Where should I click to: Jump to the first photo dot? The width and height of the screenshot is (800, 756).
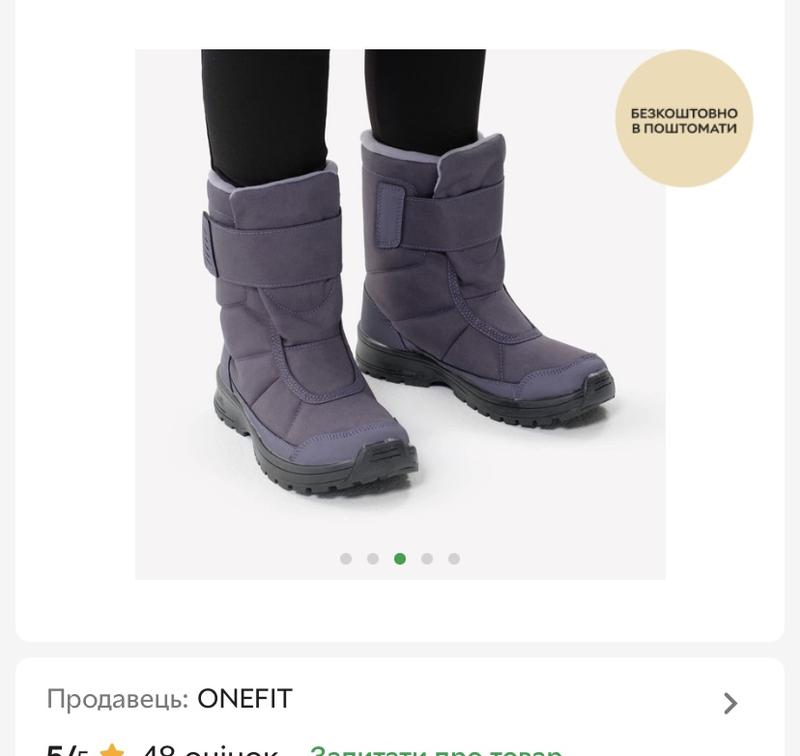(x=346, y=559)
